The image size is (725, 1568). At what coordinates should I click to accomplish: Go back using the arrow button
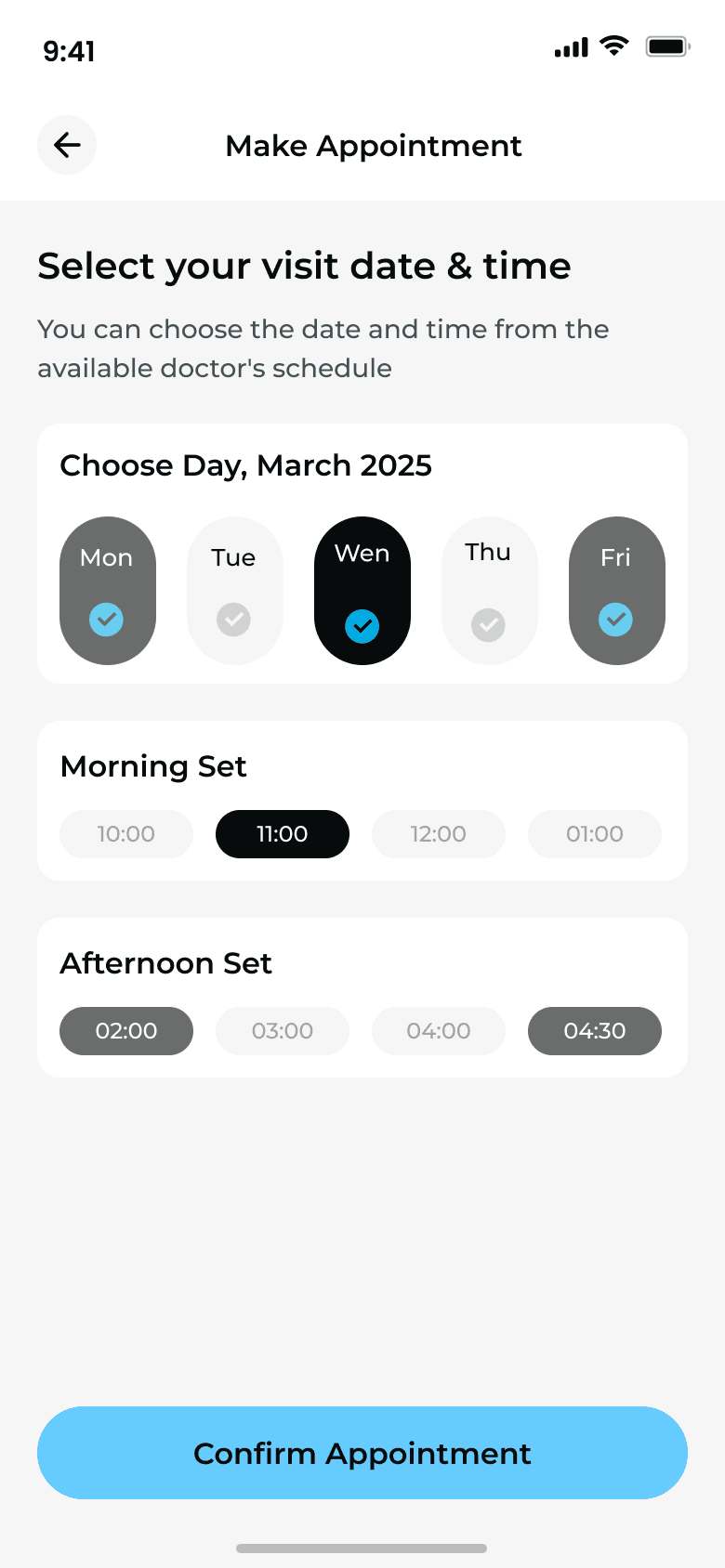point(67,145)
